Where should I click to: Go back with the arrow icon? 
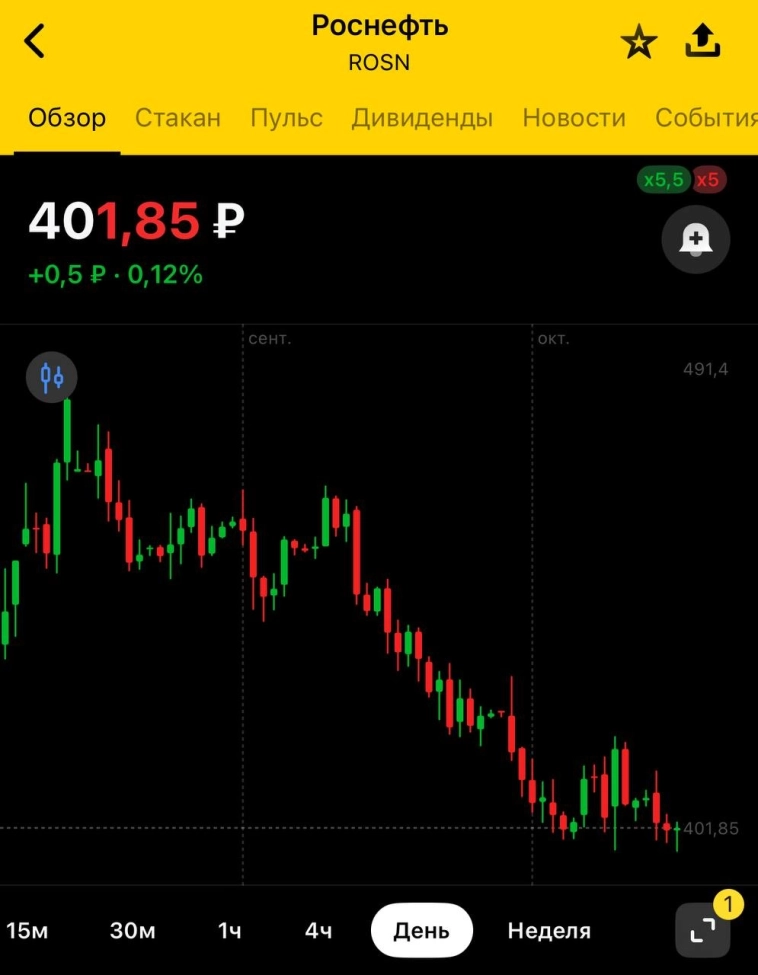click(x=35, y=42)
